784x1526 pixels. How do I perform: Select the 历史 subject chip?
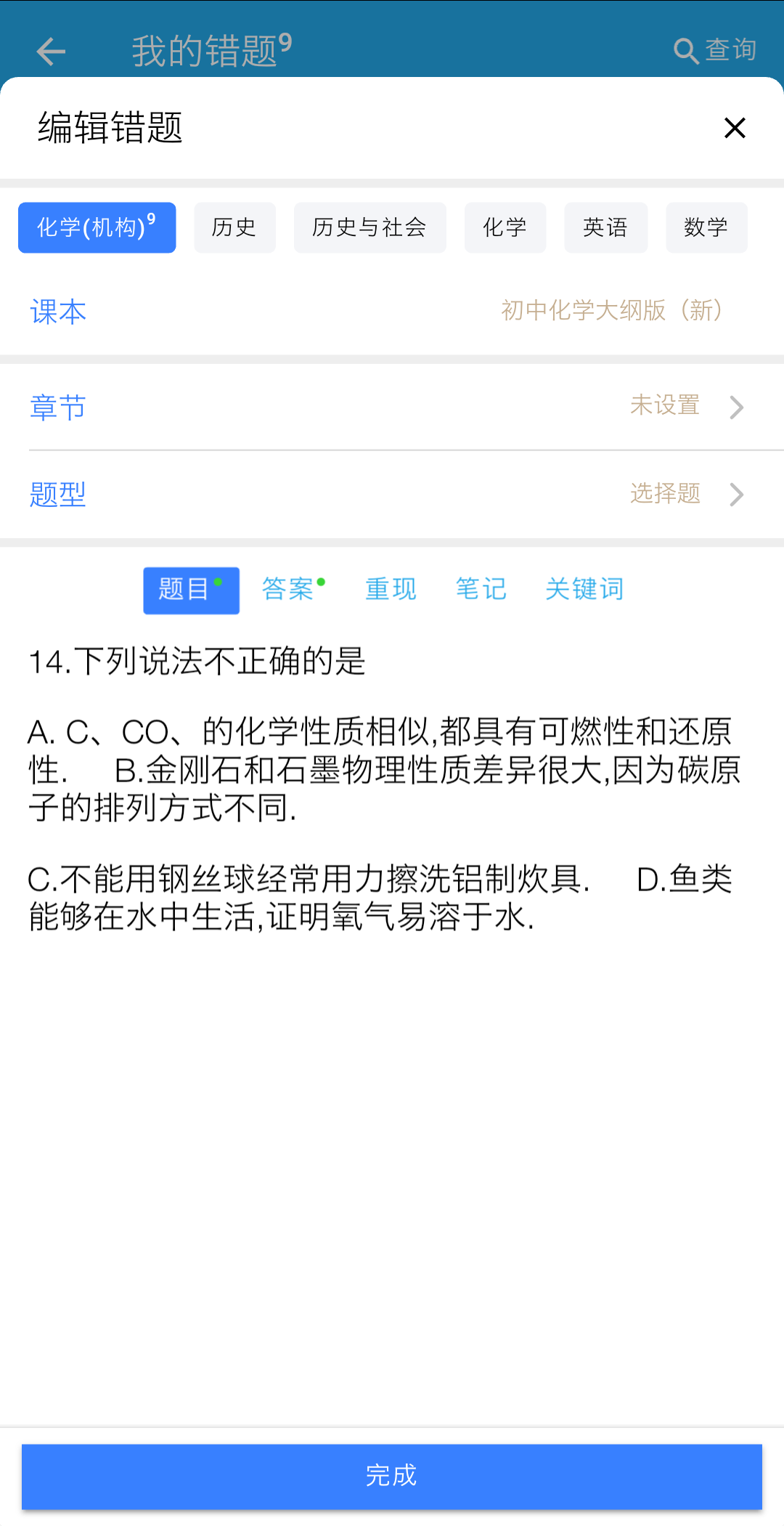[234, 227]
